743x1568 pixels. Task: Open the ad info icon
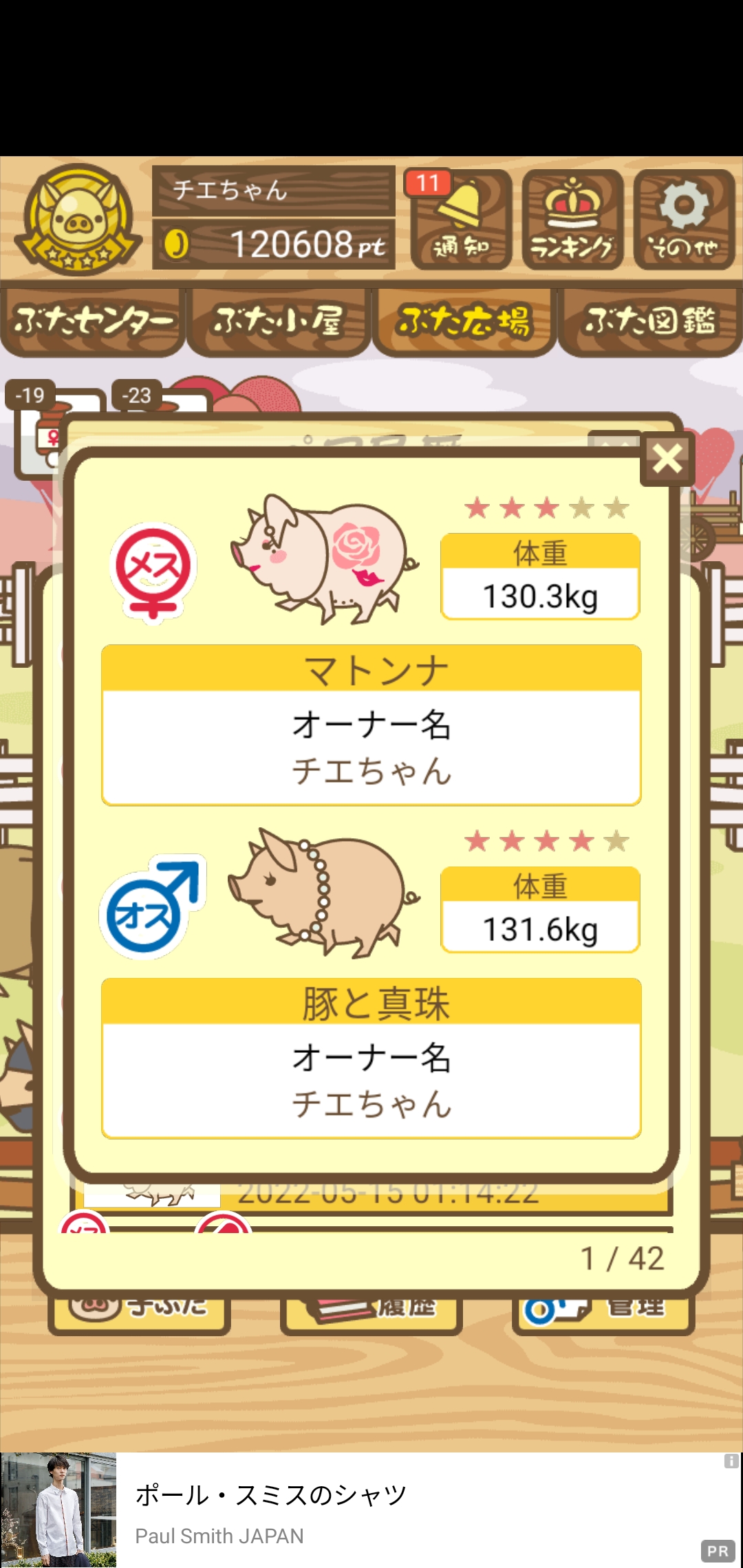click(x=731, y=1461)
